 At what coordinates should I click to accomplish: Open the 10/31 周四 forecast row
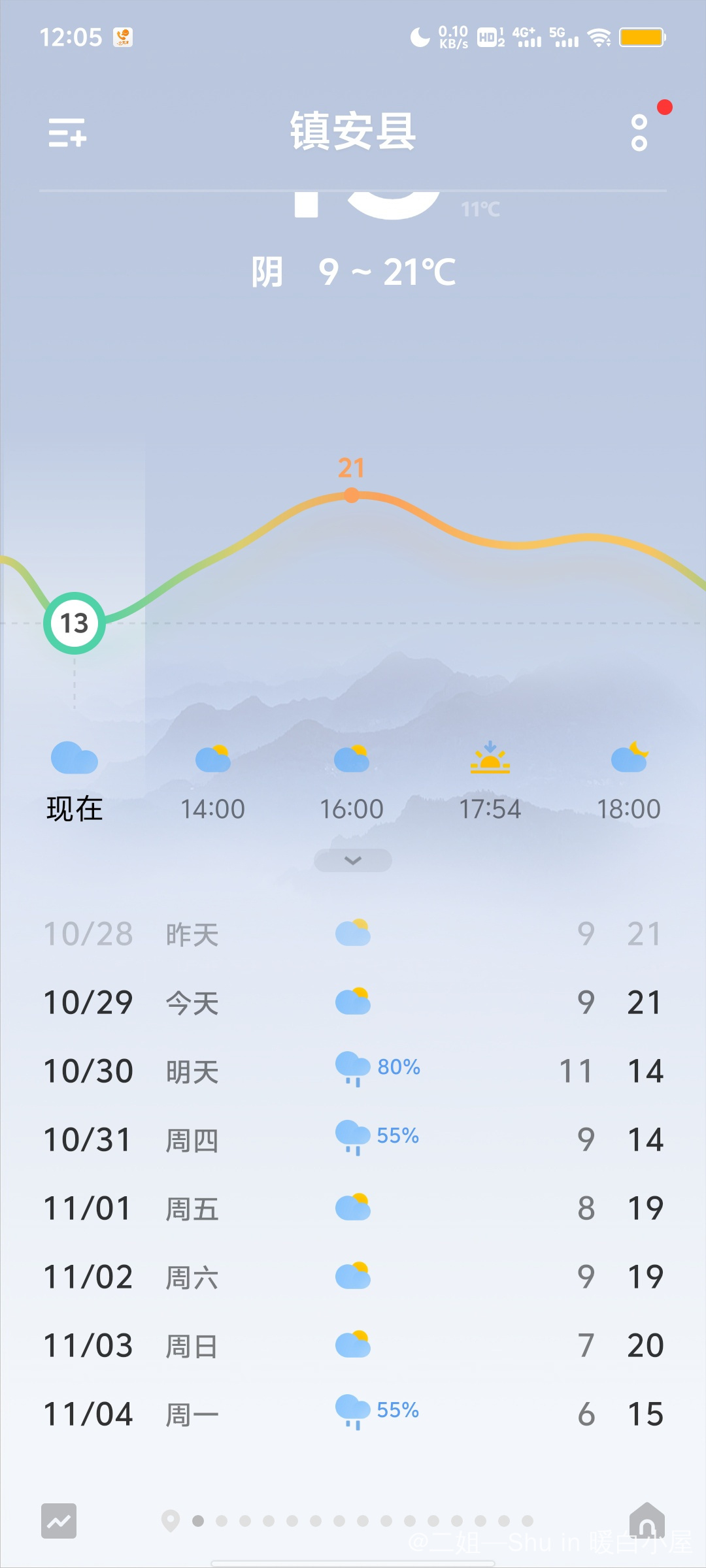click(353, 1139)
